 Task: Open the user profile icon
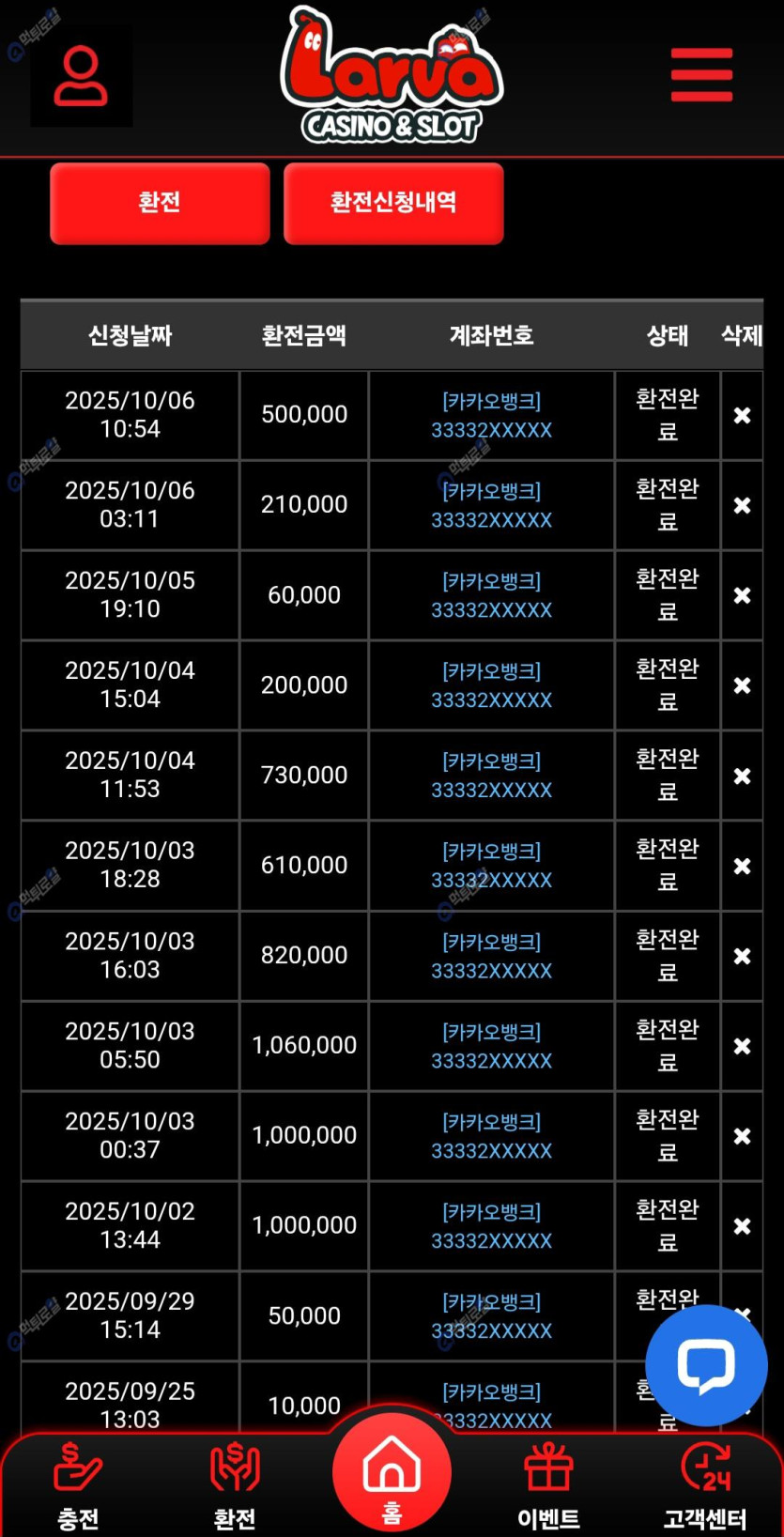(81, 75)
